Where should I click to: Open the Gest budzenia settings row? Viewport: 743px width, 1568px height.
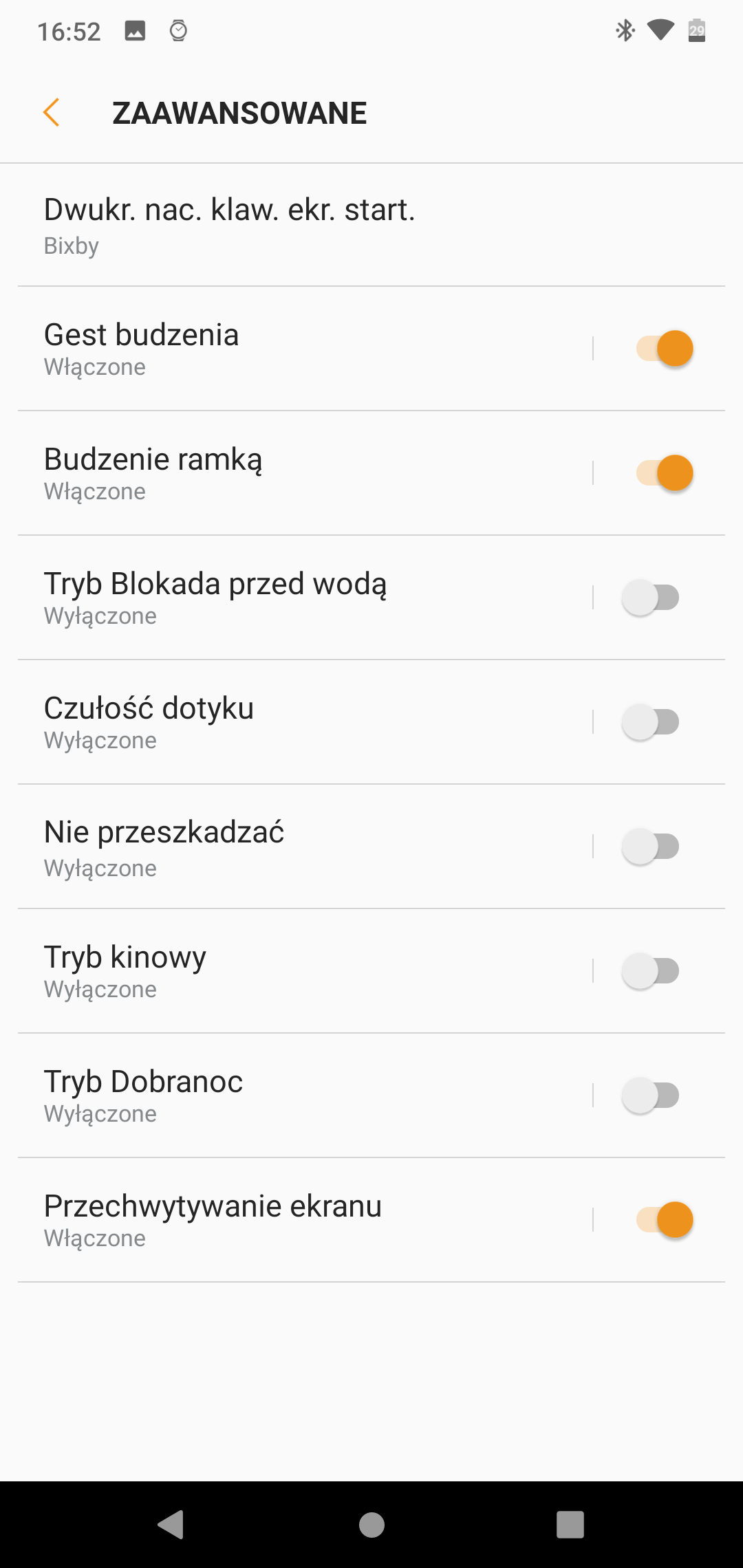tap(305, 349)
